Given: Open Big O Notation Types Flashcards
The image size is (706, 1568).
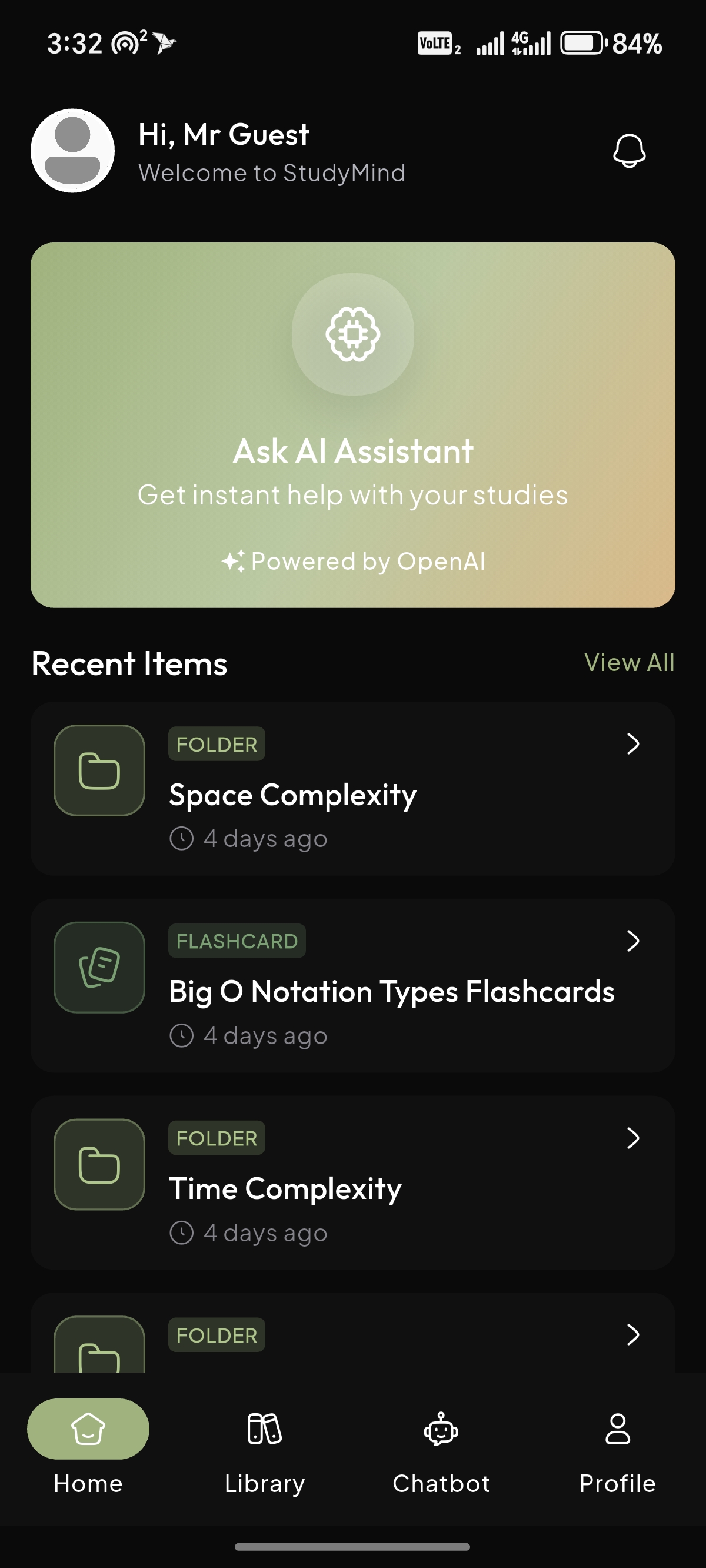Looking at the screenshot, I should [353, 985].
